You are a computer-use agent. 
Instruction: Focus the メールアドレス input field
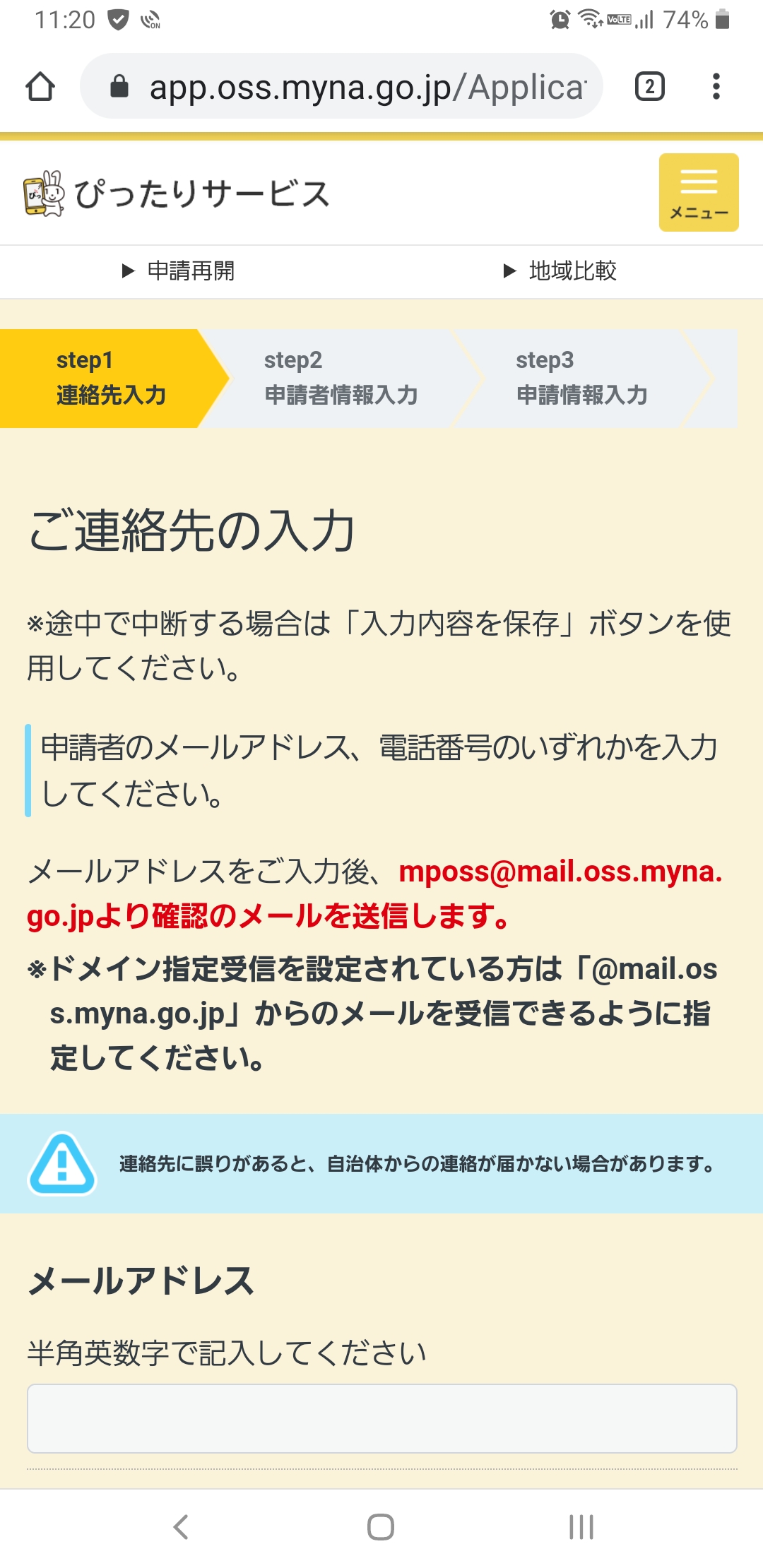point(381,1418)
